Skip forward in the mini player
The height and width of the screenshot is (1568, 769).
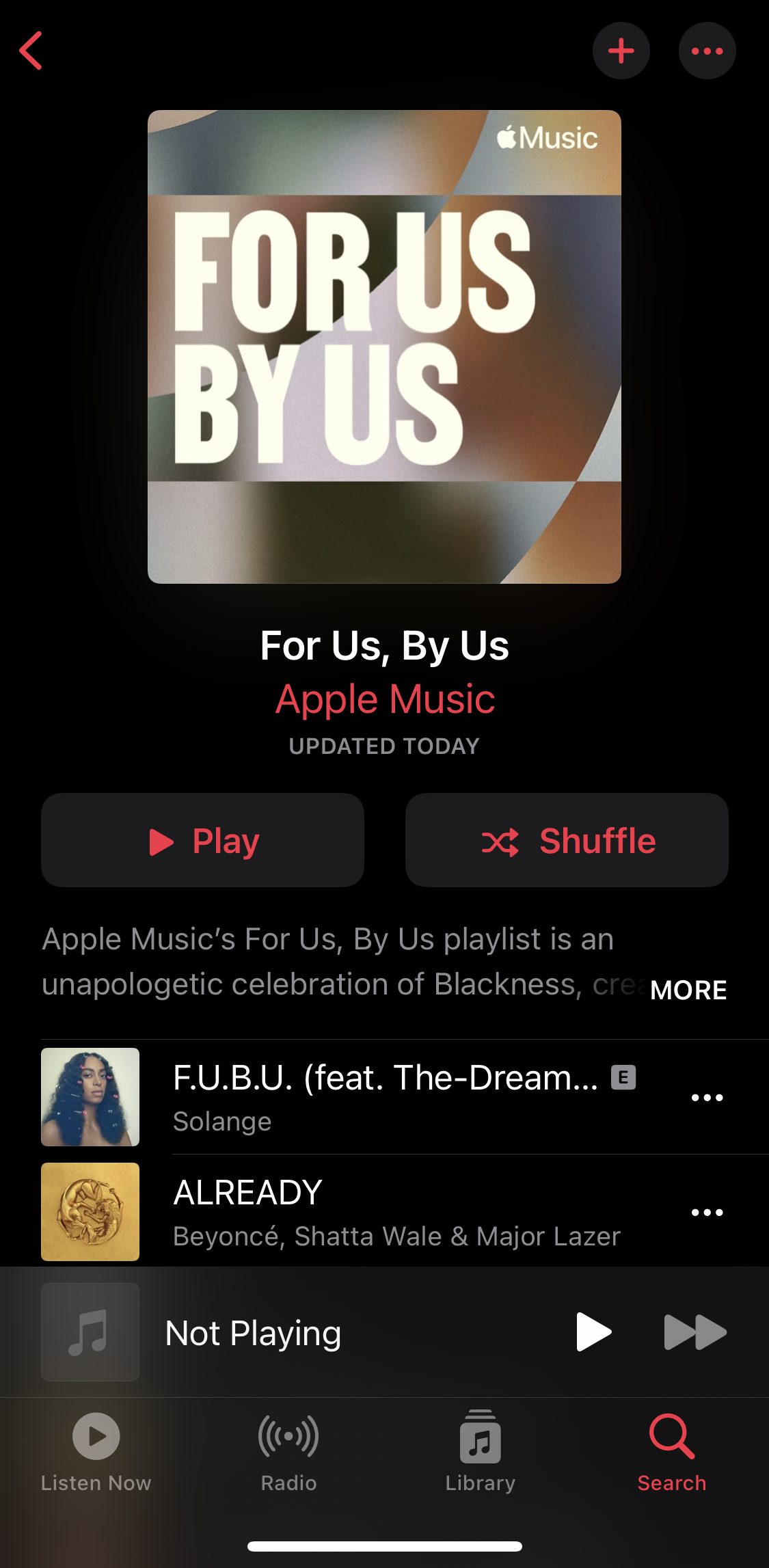tap(694, 1332)
